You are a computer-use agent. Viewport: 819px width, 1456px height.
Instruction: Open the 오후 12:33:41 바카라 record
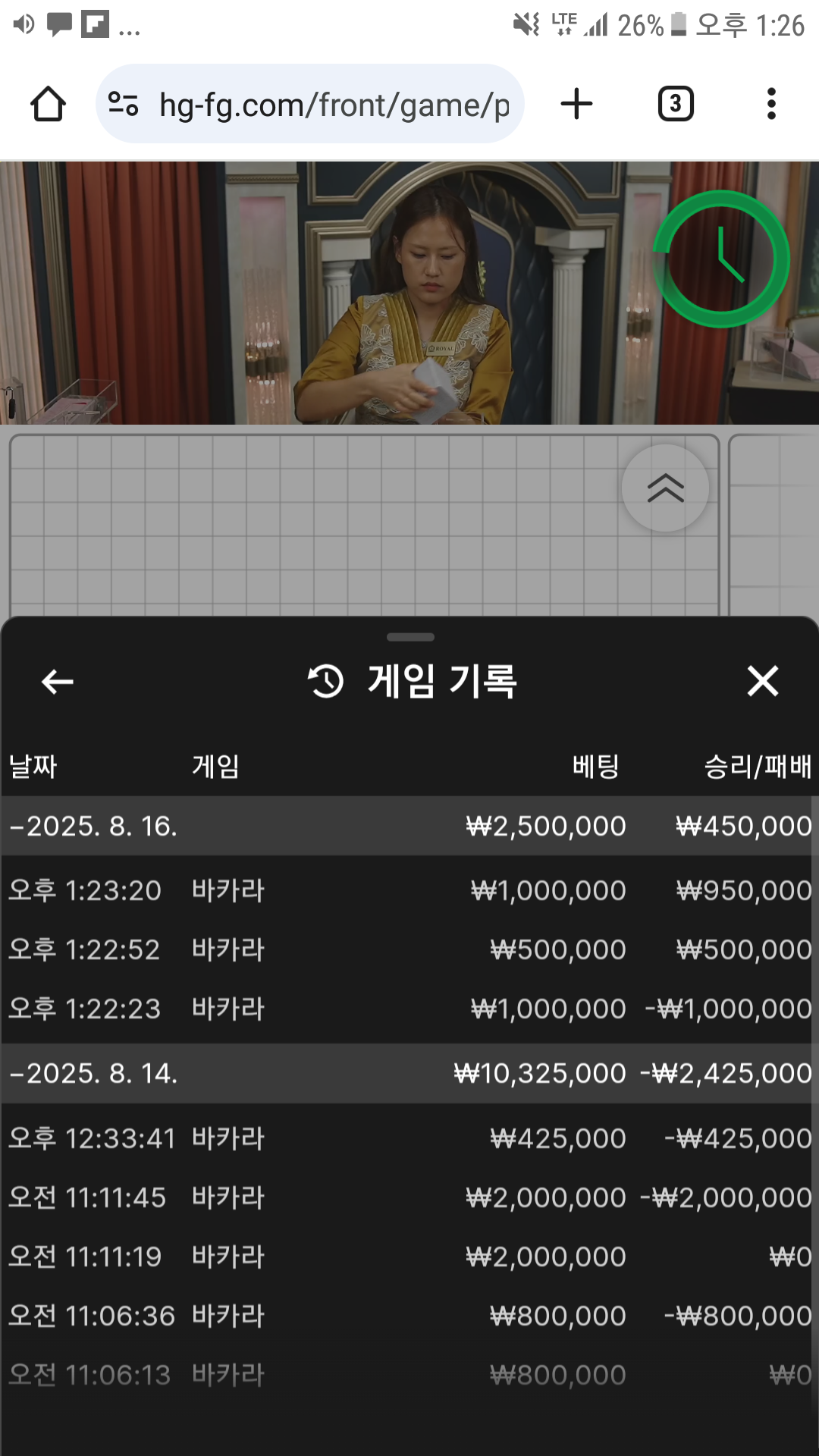pyautogui.click(x=409, y=1138)
